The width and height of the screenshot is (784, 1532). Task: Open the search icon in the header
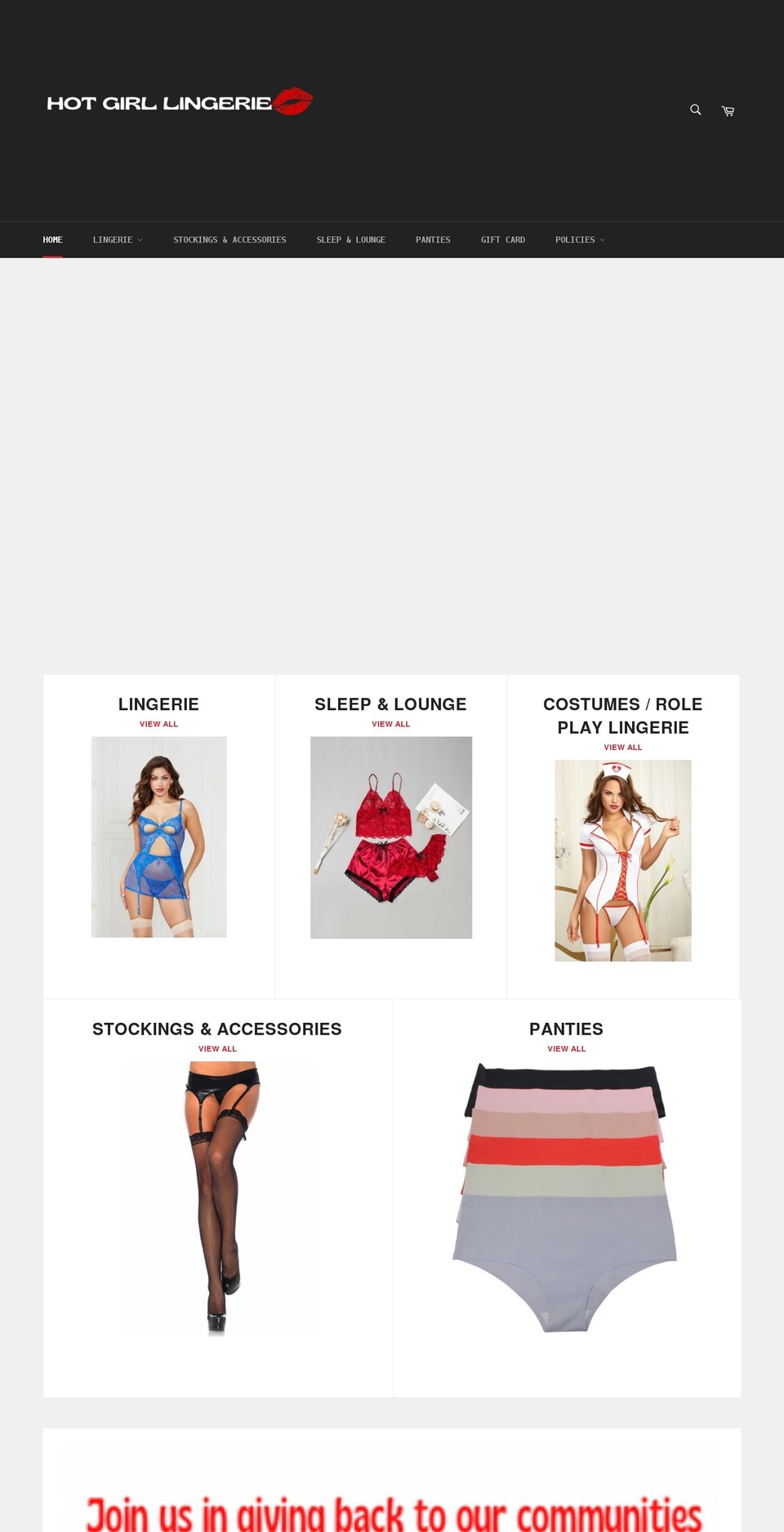(695, 109)
